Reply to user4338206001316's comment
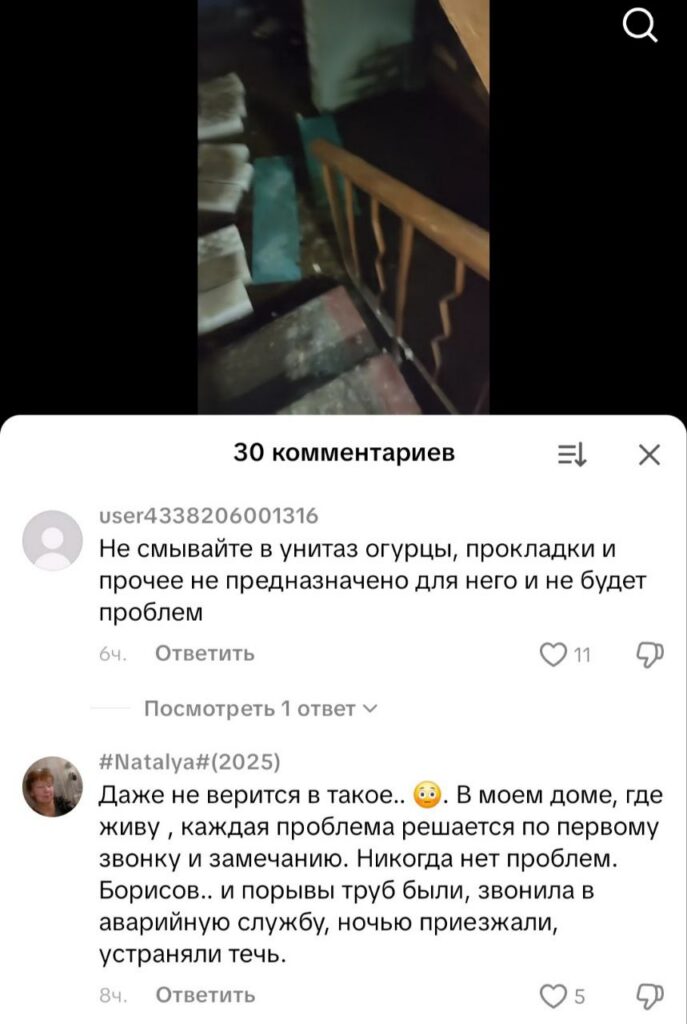 click(205, 654)
